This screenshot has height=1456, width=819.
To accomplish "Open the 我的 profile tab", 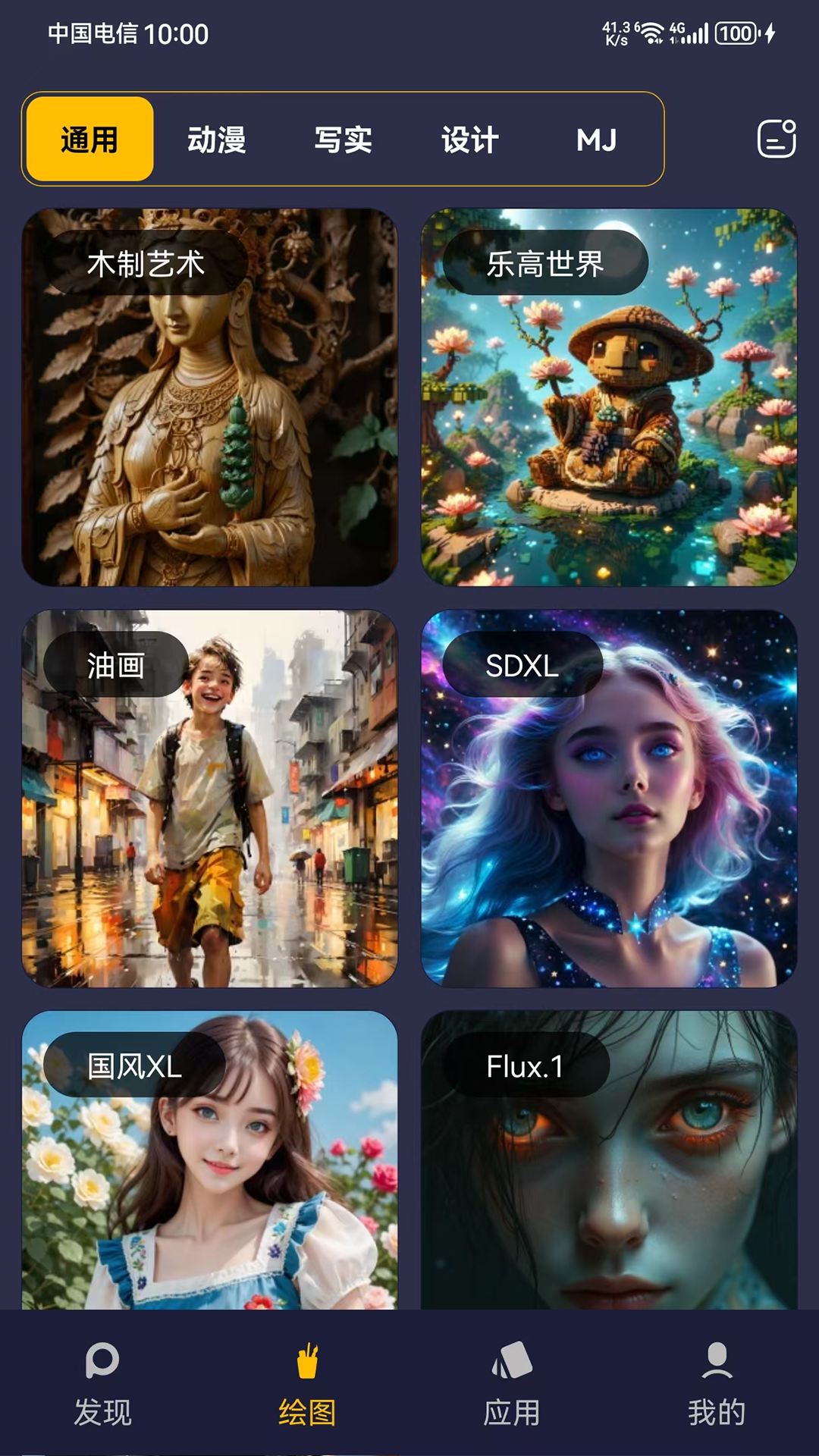I will (x=717, y=1384).
